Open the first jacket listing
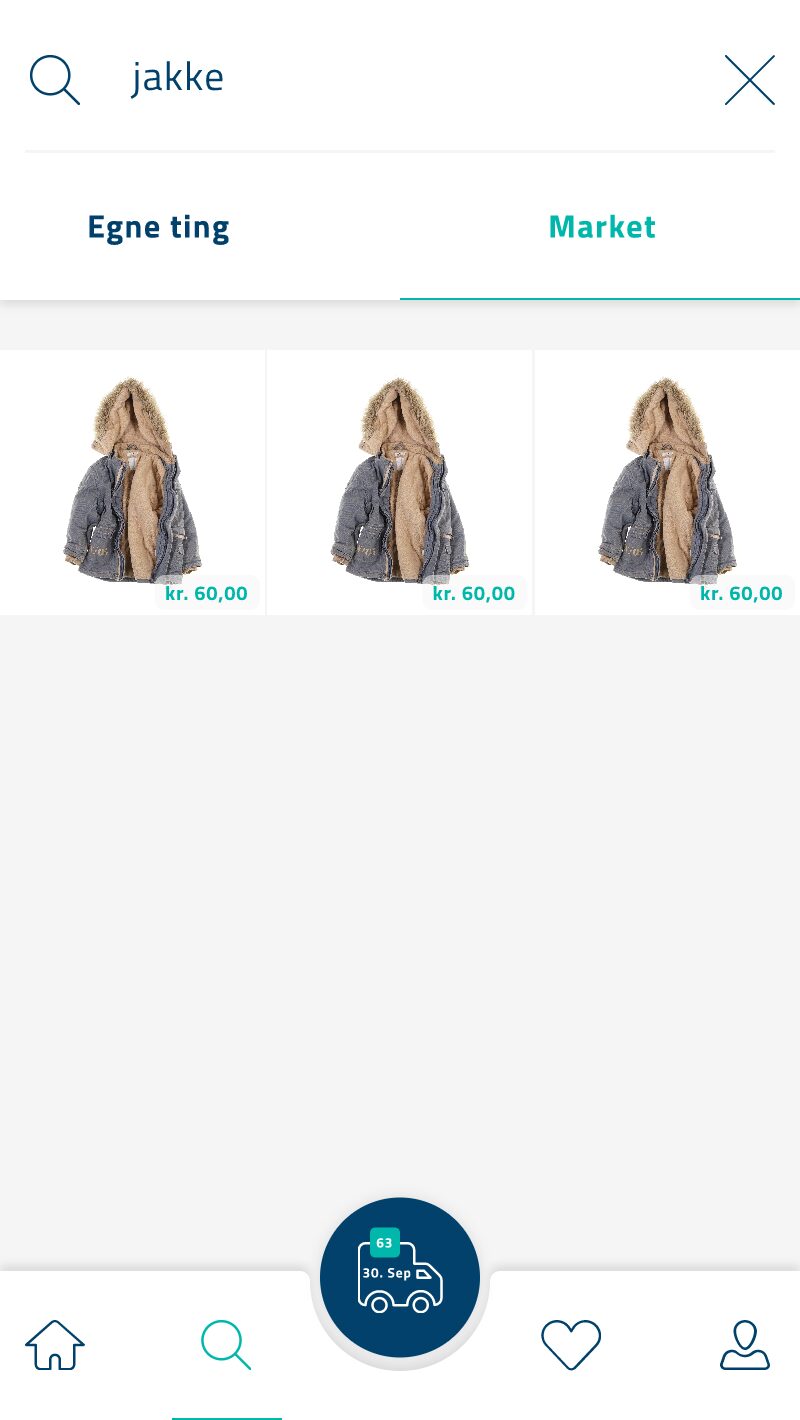 132,482
